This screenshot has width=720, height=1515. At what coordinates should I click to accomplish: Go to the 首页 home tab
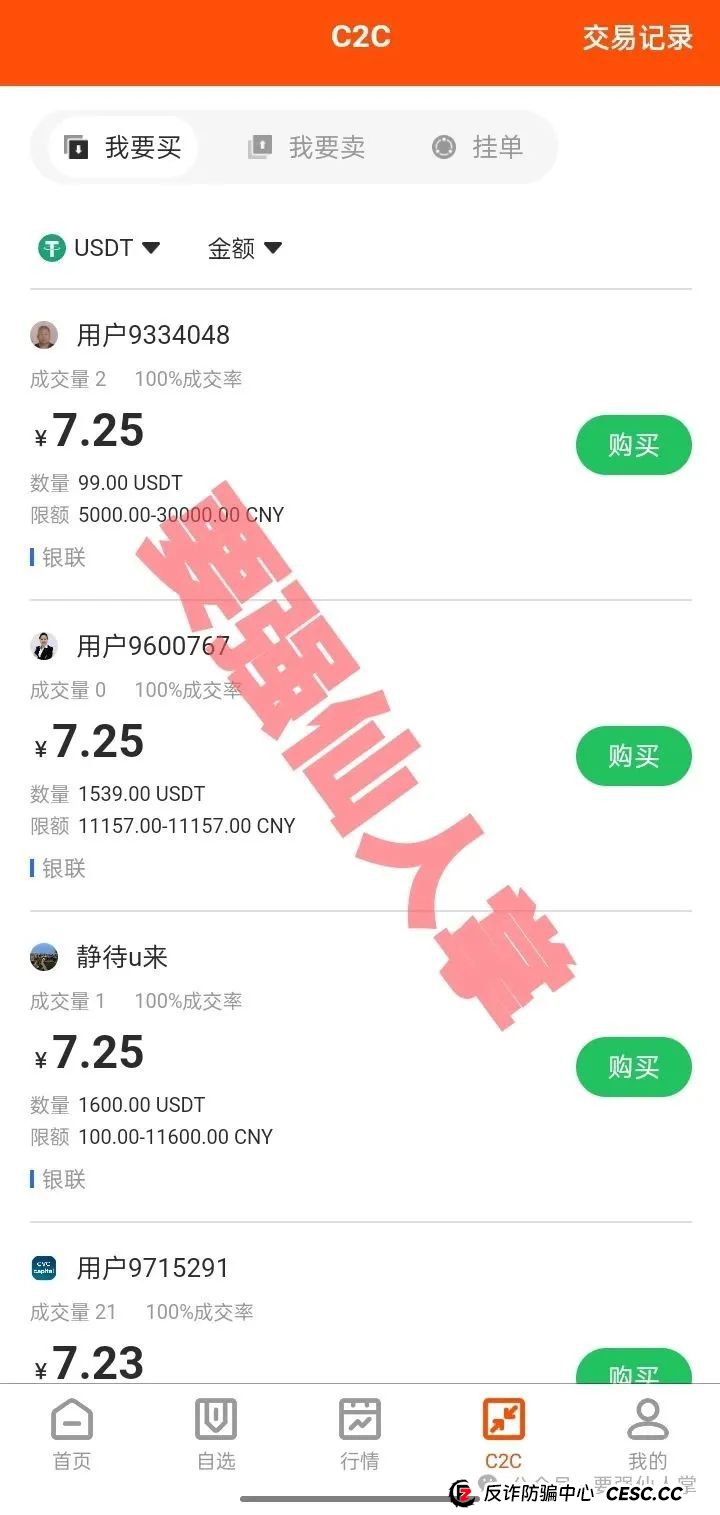(x=72, y=1433)
